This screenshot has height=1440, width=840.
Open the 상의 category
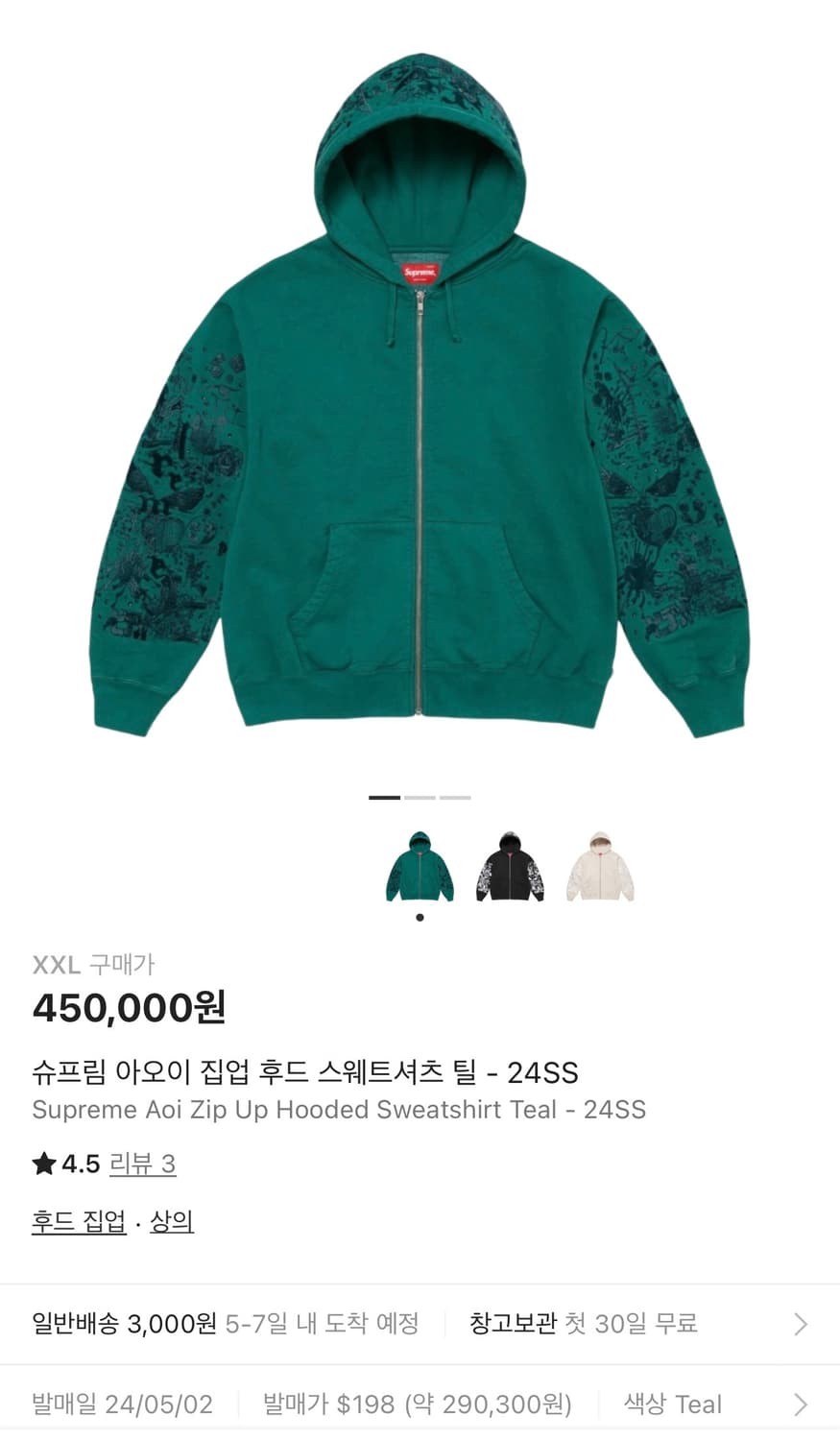click(173, 1221)
